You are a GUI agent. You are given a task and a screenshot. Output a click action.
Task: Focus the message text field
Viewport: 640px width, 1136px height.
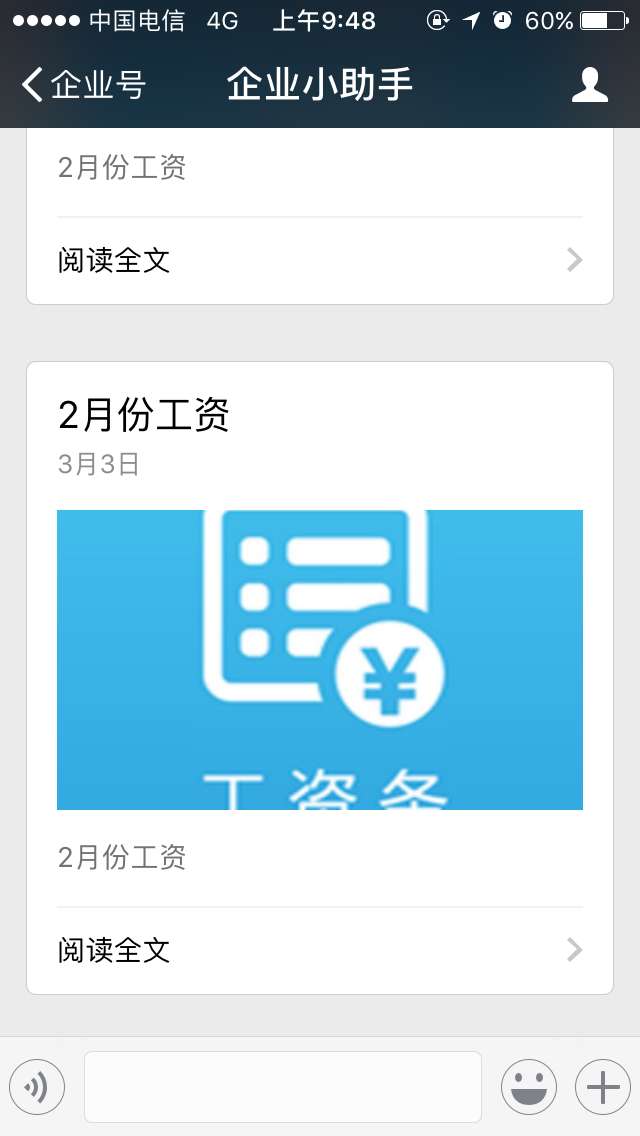point(283,1087)
